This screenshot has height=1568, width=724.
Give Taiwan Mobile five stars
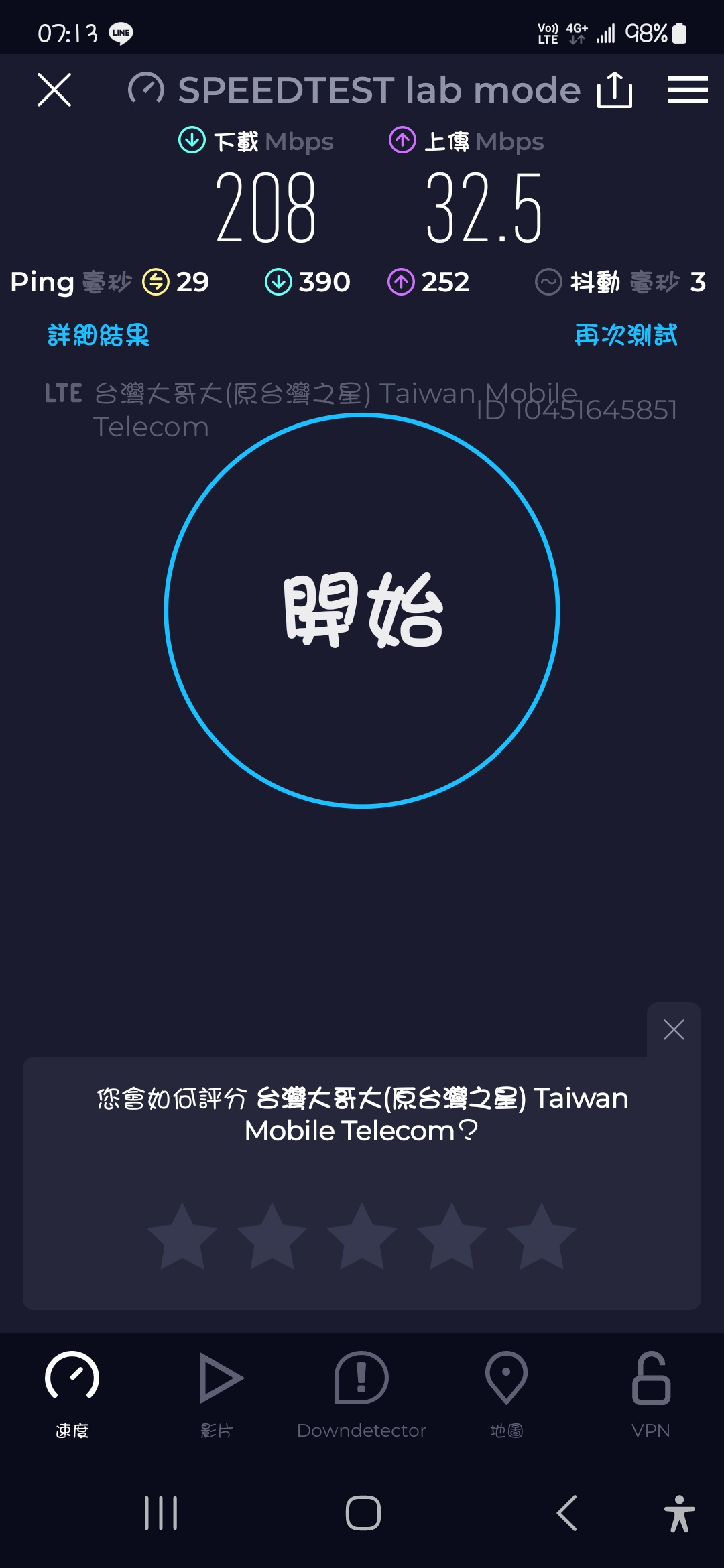coord(542,1236)
